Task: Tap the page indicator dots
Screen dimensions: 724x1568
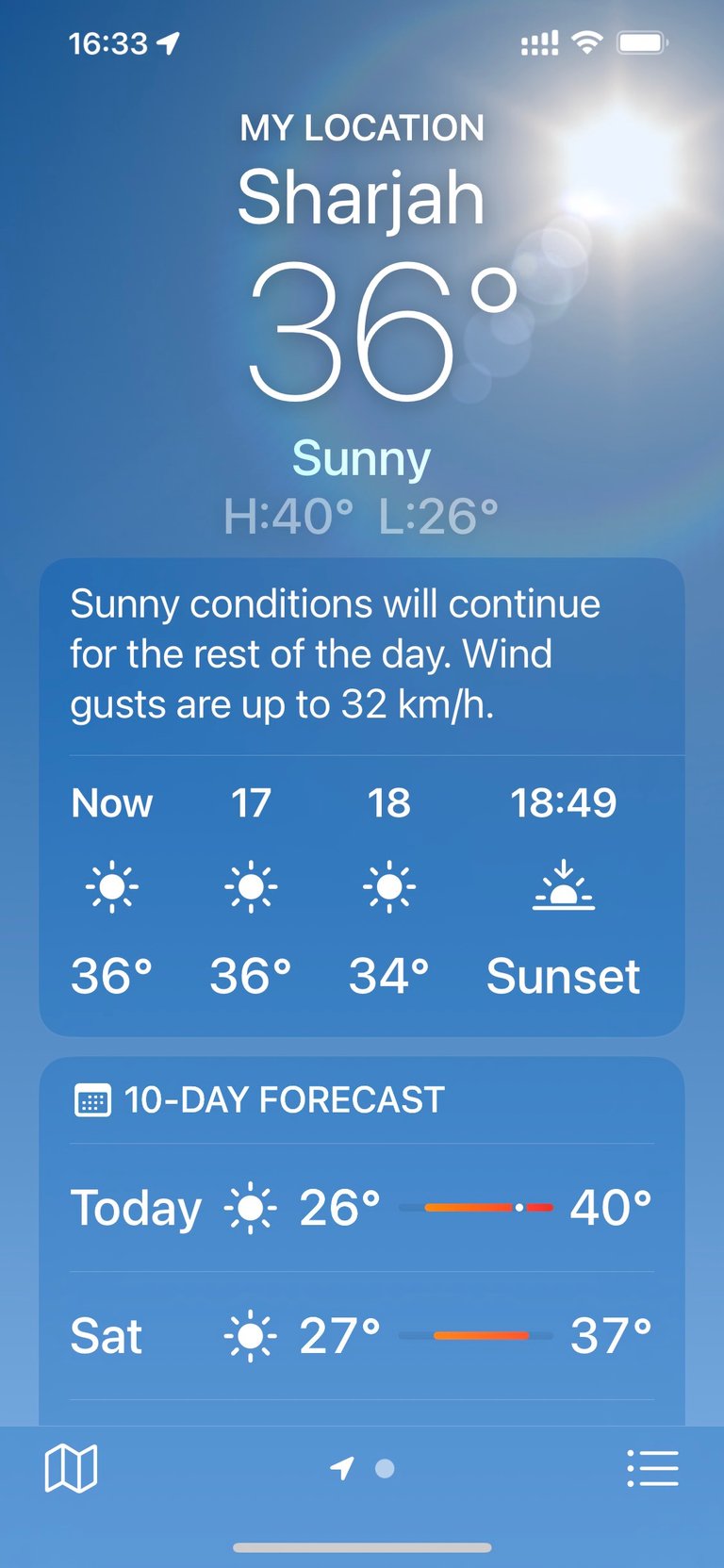Action: (x=362, y=1468)
